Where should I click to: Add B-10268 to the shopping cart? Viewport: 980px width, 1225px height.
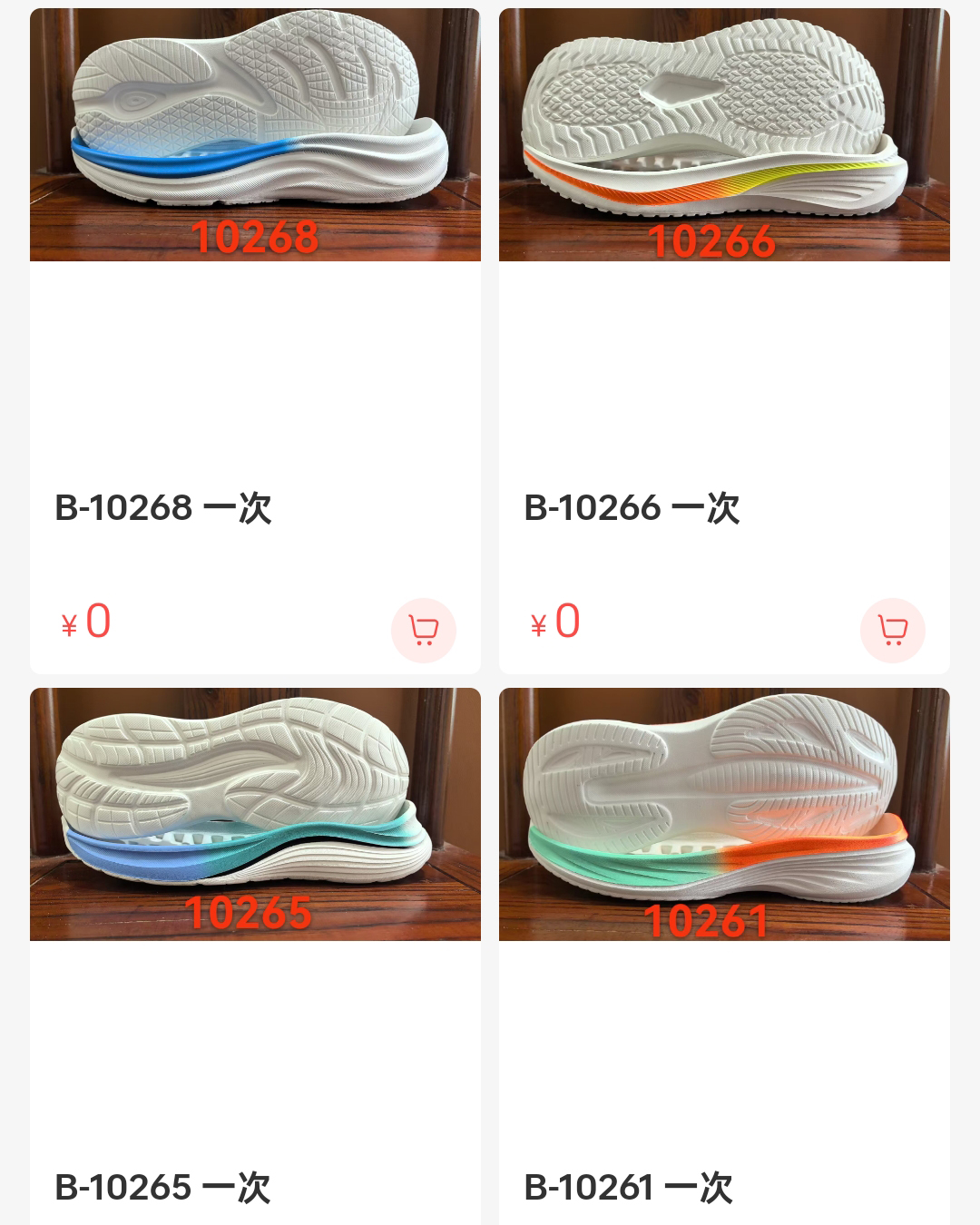pos(424,630)
